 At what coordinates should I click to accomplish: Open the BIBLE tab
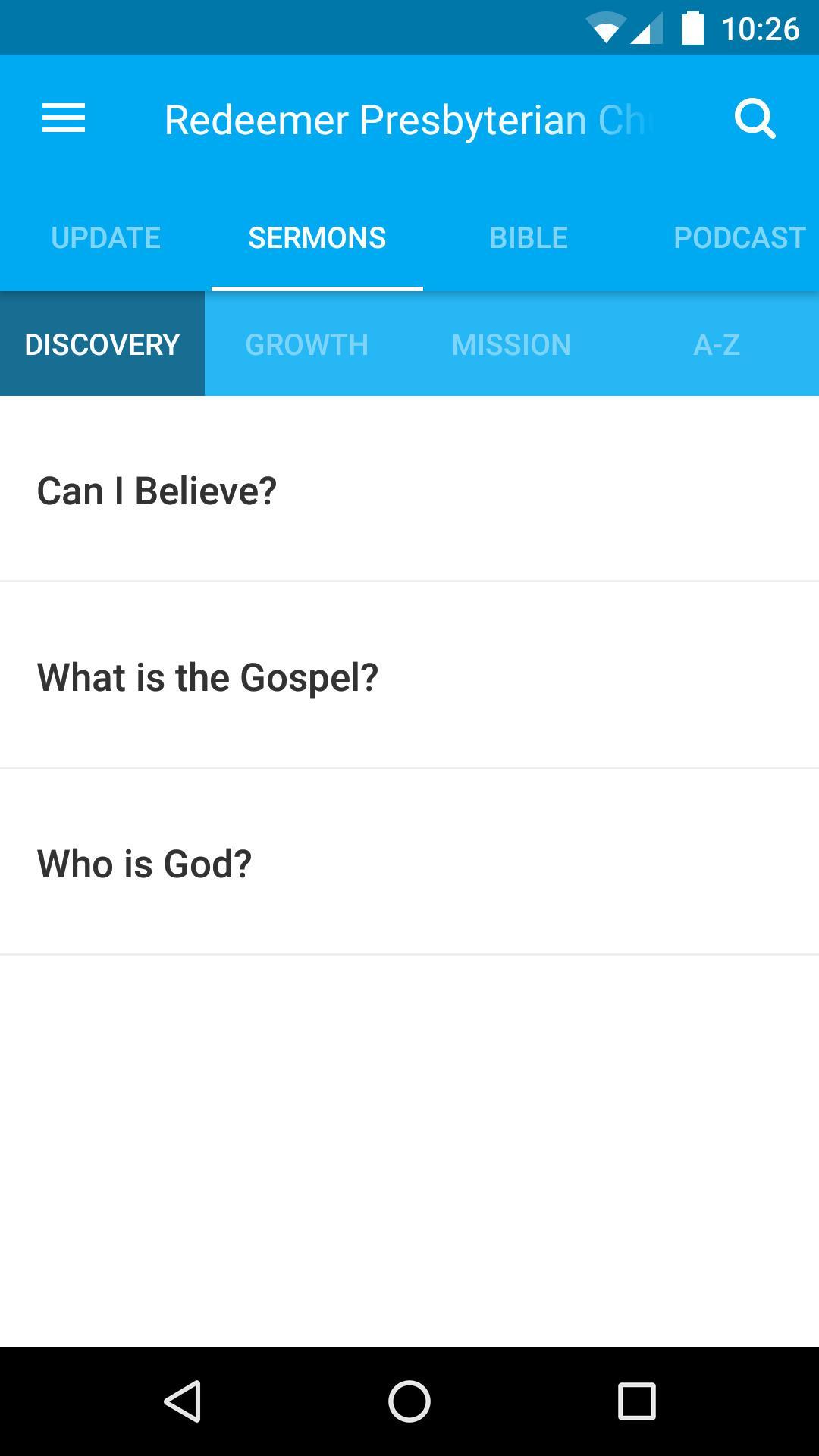click(x=529, y=237)
